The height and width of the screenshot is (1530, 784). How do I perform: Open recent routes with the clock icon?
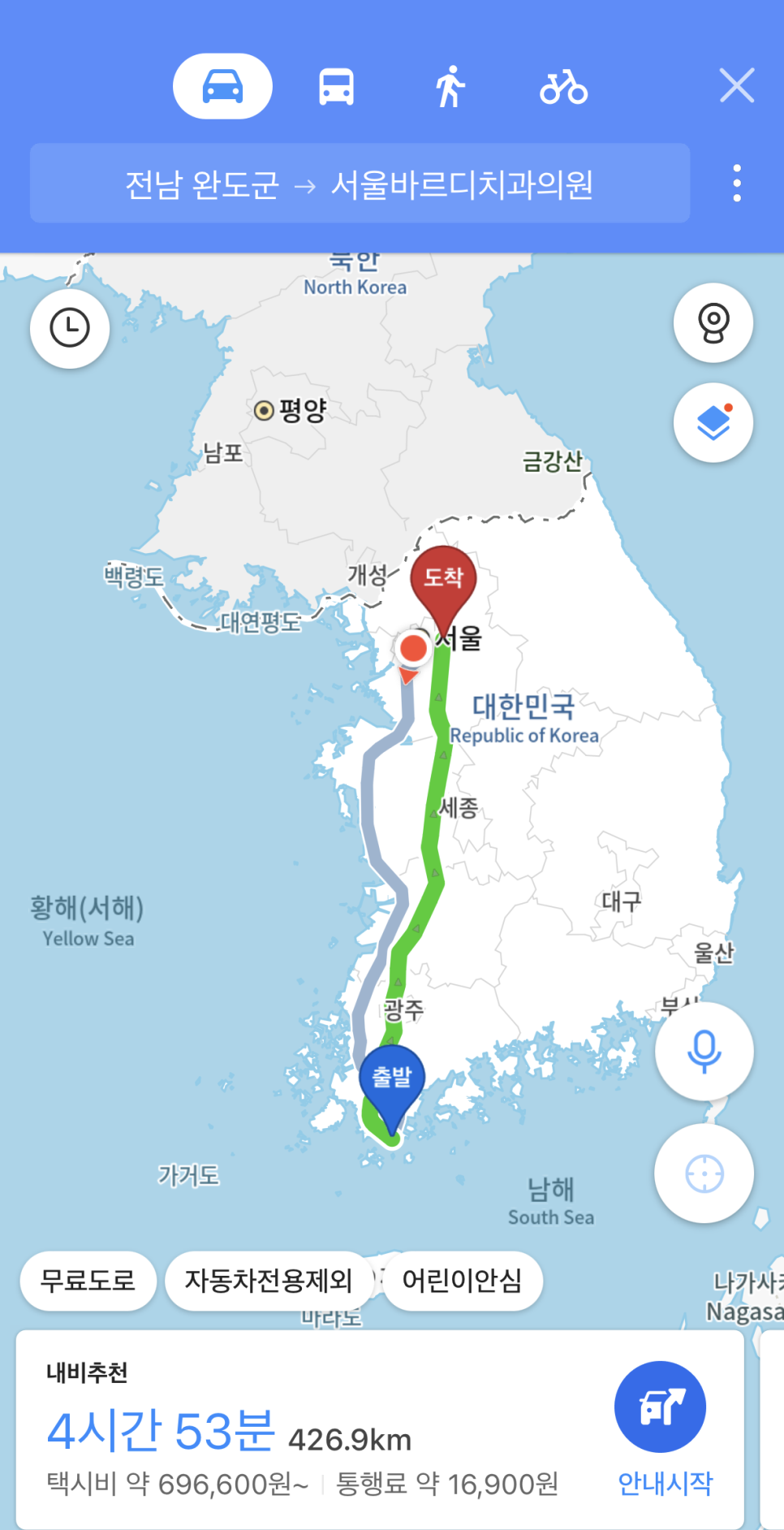(x=69, y=328)
